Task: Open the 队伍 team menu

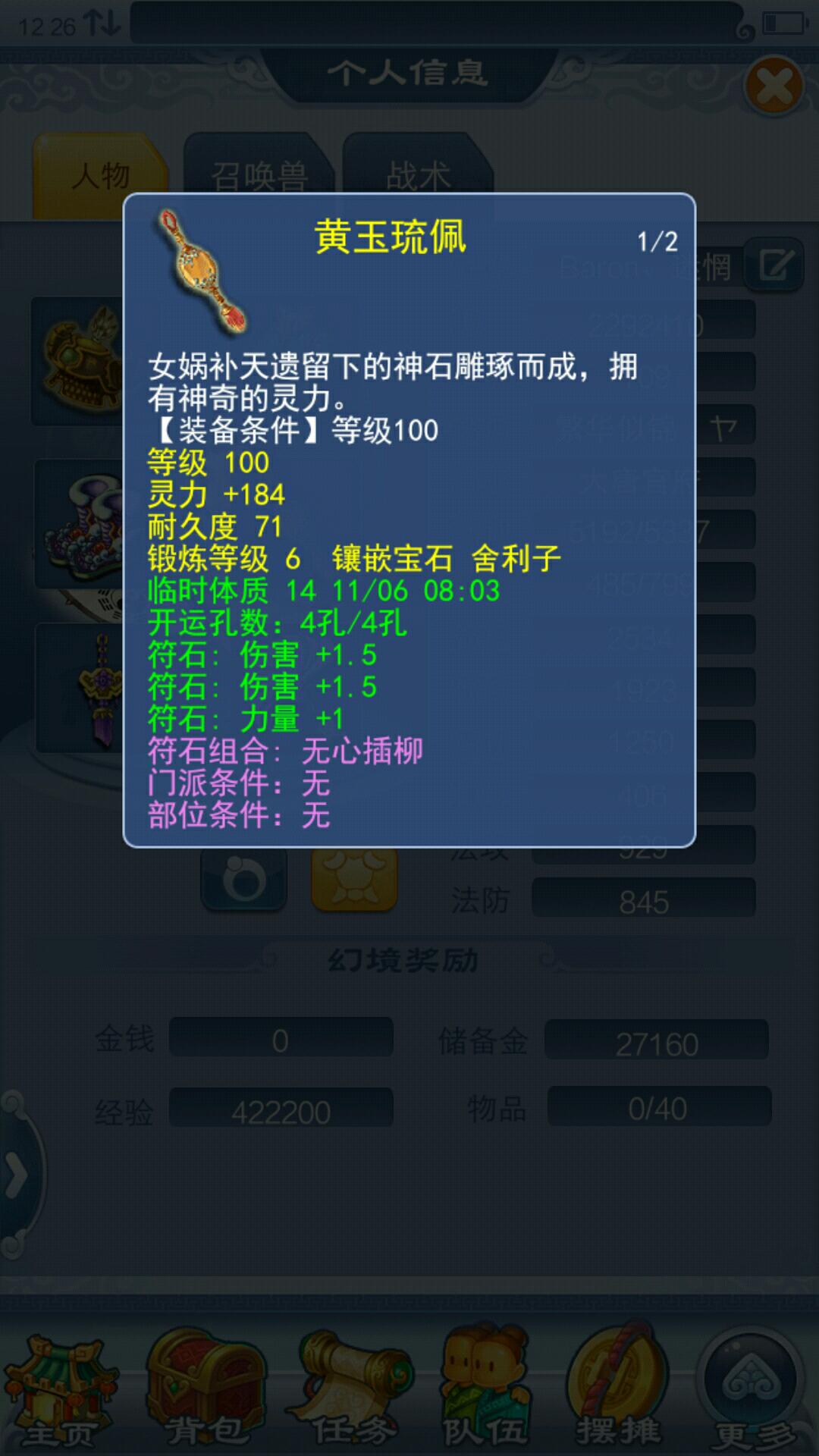Action: tap(485, 1388)
